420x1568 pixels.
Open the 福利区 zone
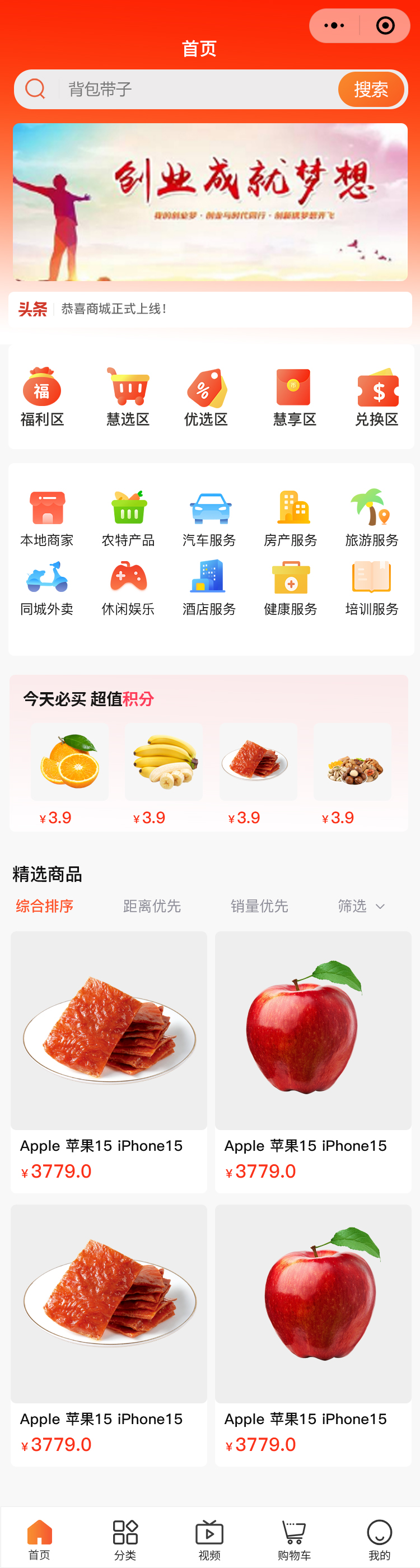pos(42,397)
